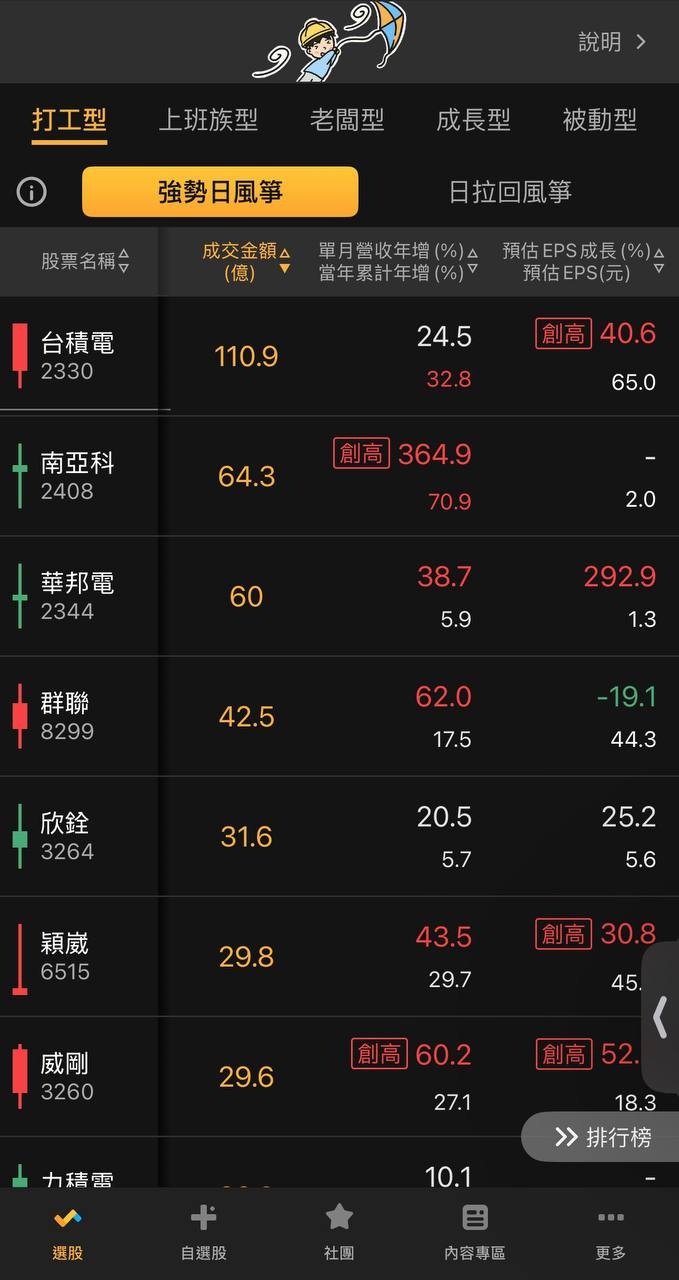Select the 被動型 tab
Image resolution: width=679 pixels, height=1280 pixels.
(599, 120)
